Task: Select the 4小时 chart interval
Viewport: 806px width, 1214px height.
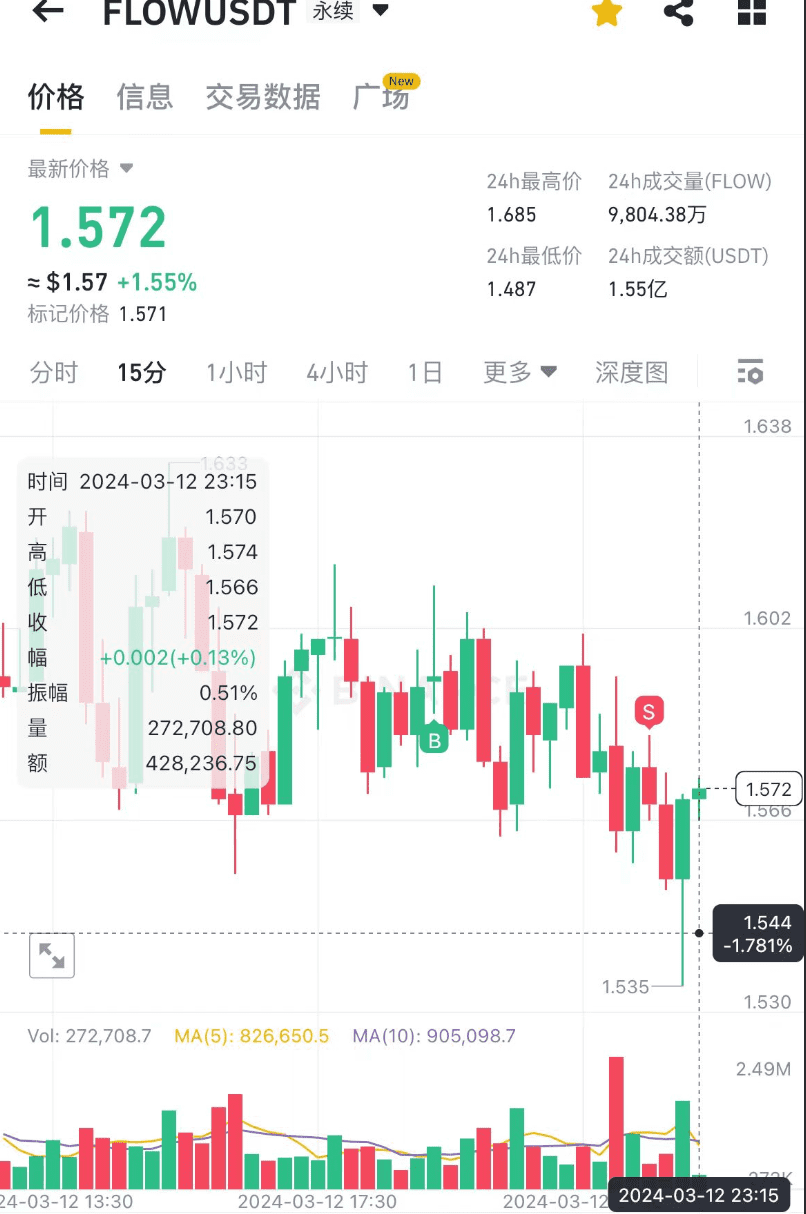Action: click(337, 373)
